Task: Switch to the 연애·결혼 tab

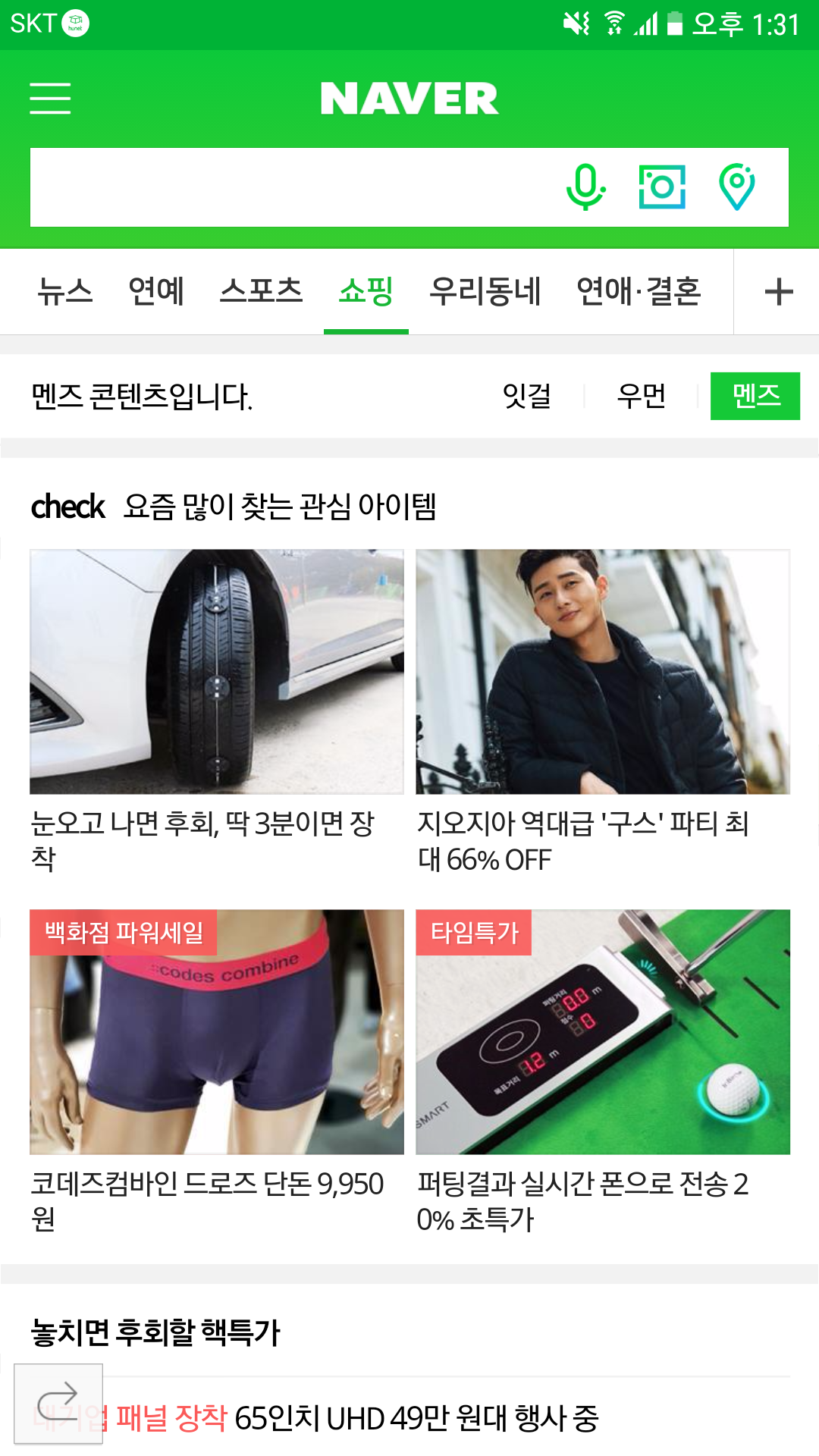Action: (x=639, y=291)
